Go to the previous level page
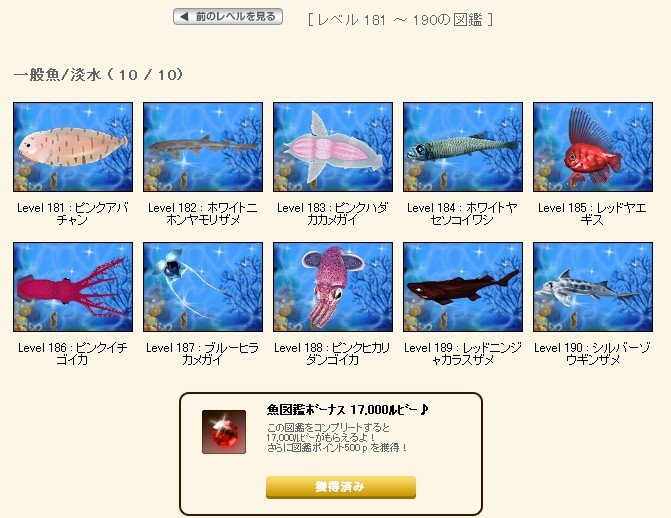 coord(228,17)
